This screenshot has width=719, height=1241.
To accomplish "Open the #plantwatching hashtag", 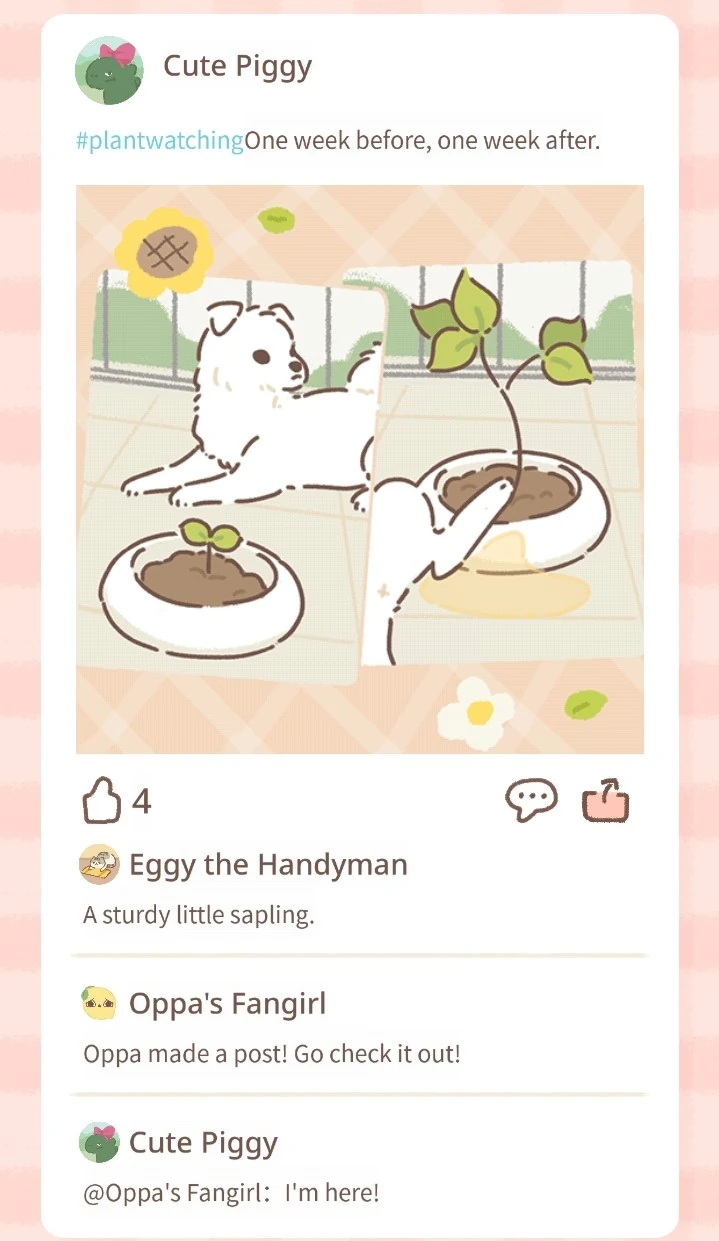I will pos(160,141).
